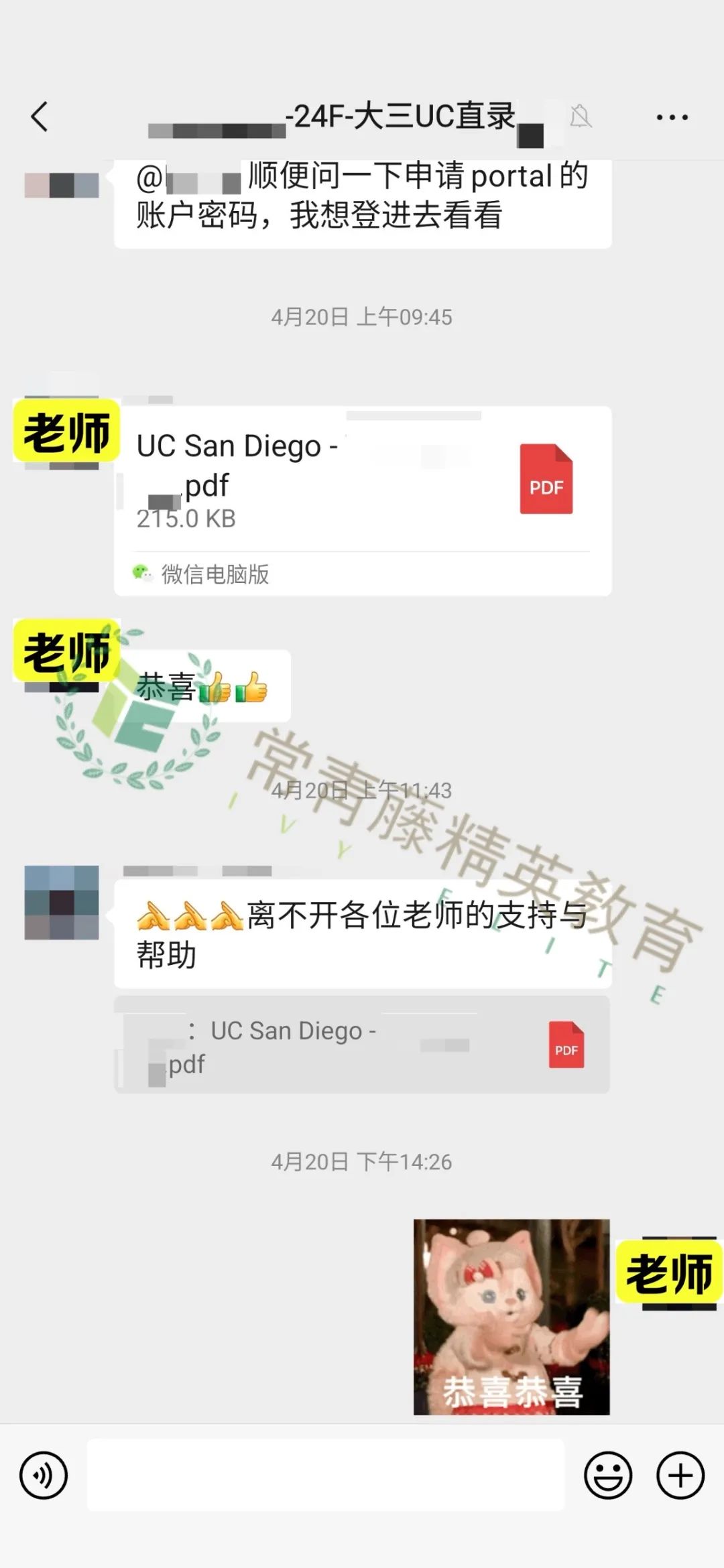Open the 215.0 KB UC San Diego PDF
Viewport: 724px width, 1568px height.
coord(363,501)
